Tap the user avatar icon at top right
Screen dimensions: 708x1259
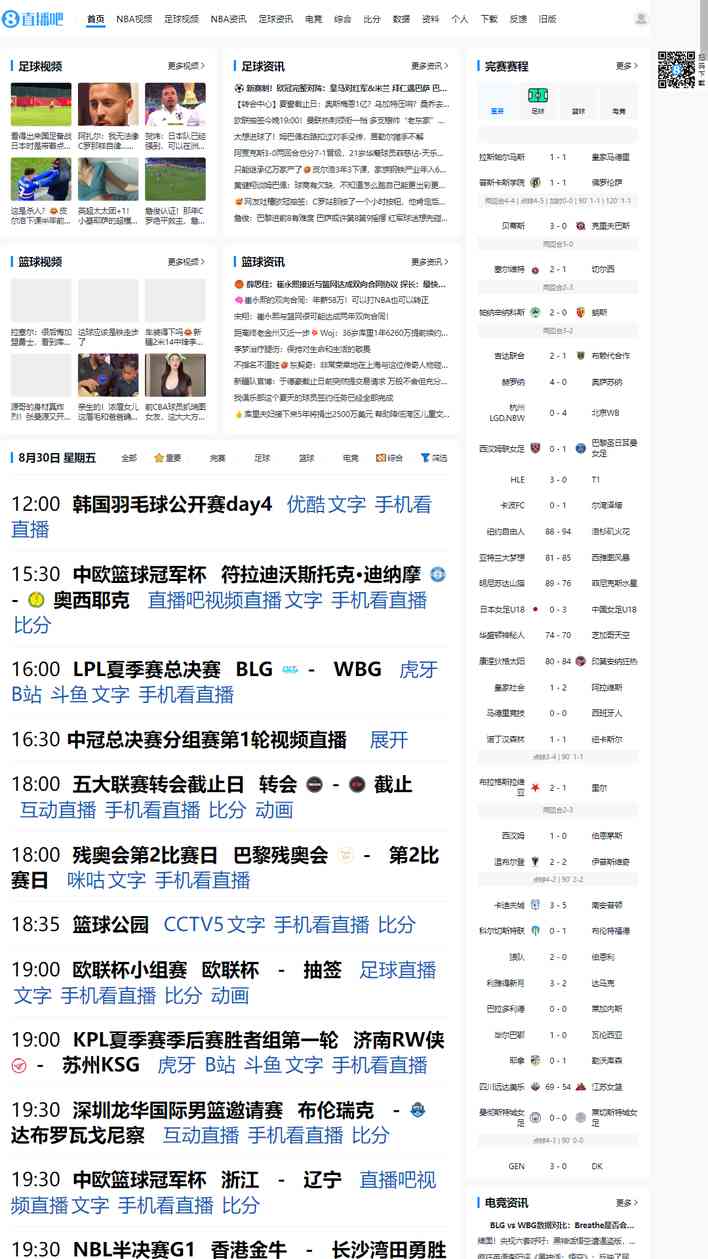click(x=641, y=19)
